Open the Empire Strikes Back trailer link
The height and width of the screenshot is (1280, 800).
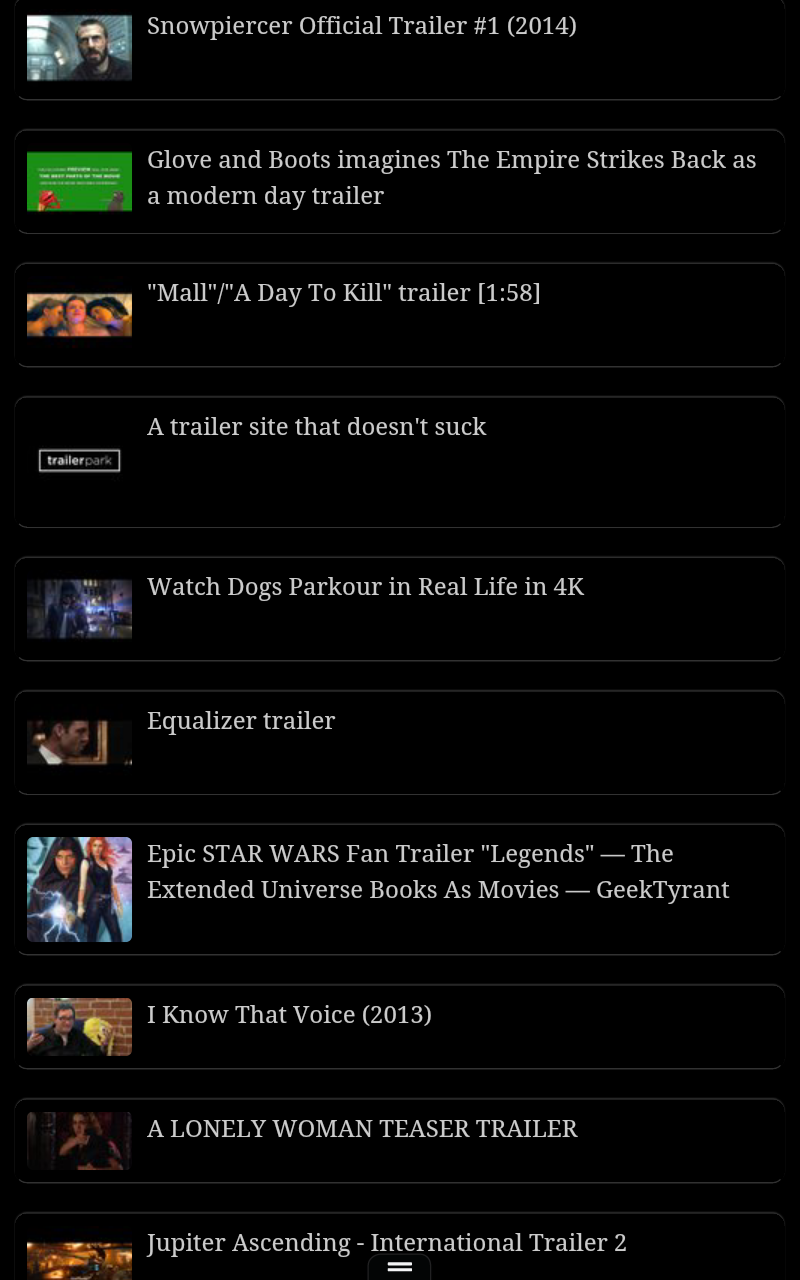pos(451,177)
